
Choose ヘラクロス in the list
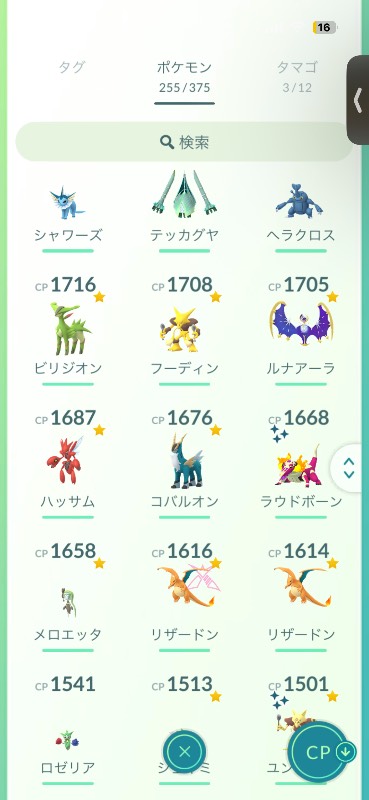click(x=301, y=213)
